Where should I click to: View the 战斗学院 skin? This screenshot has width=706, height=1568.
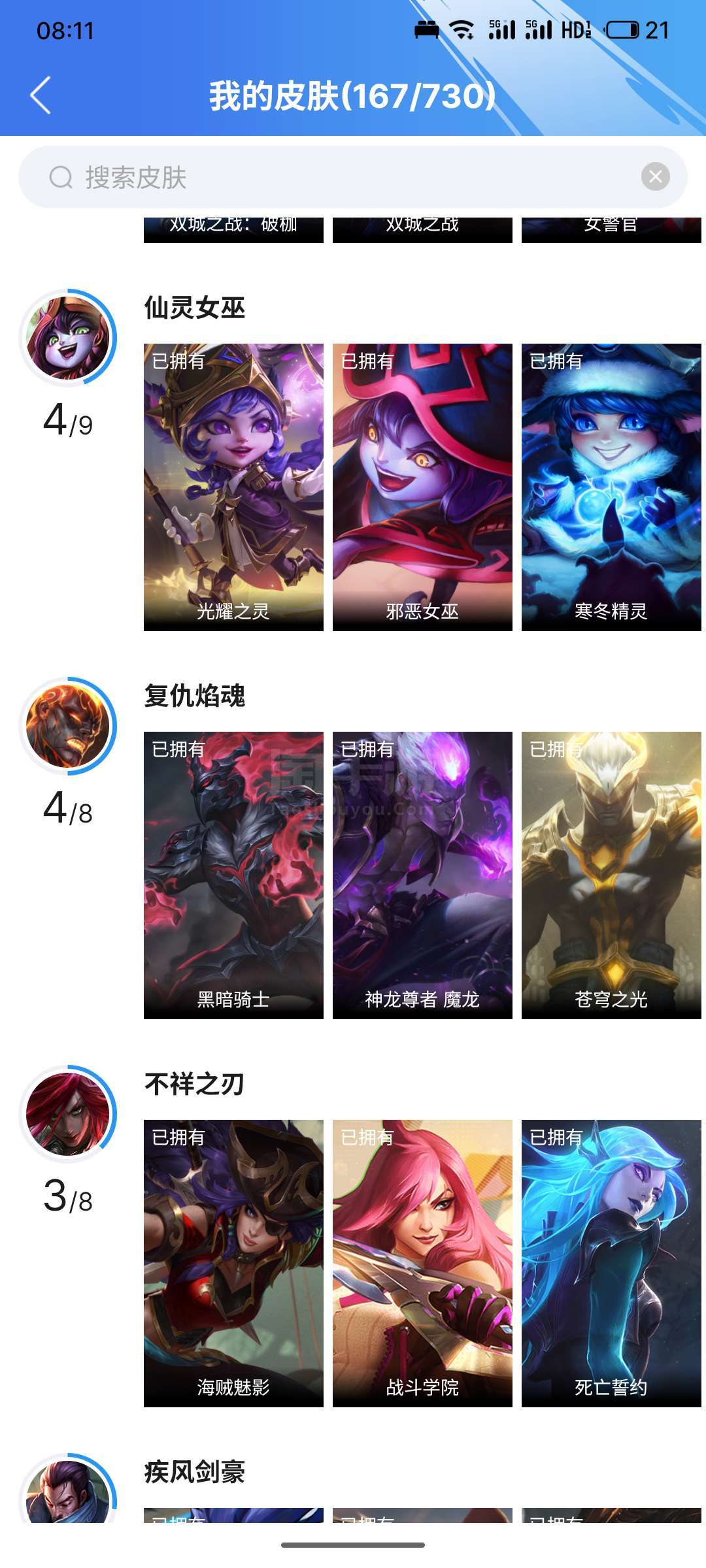point(422,1263)
